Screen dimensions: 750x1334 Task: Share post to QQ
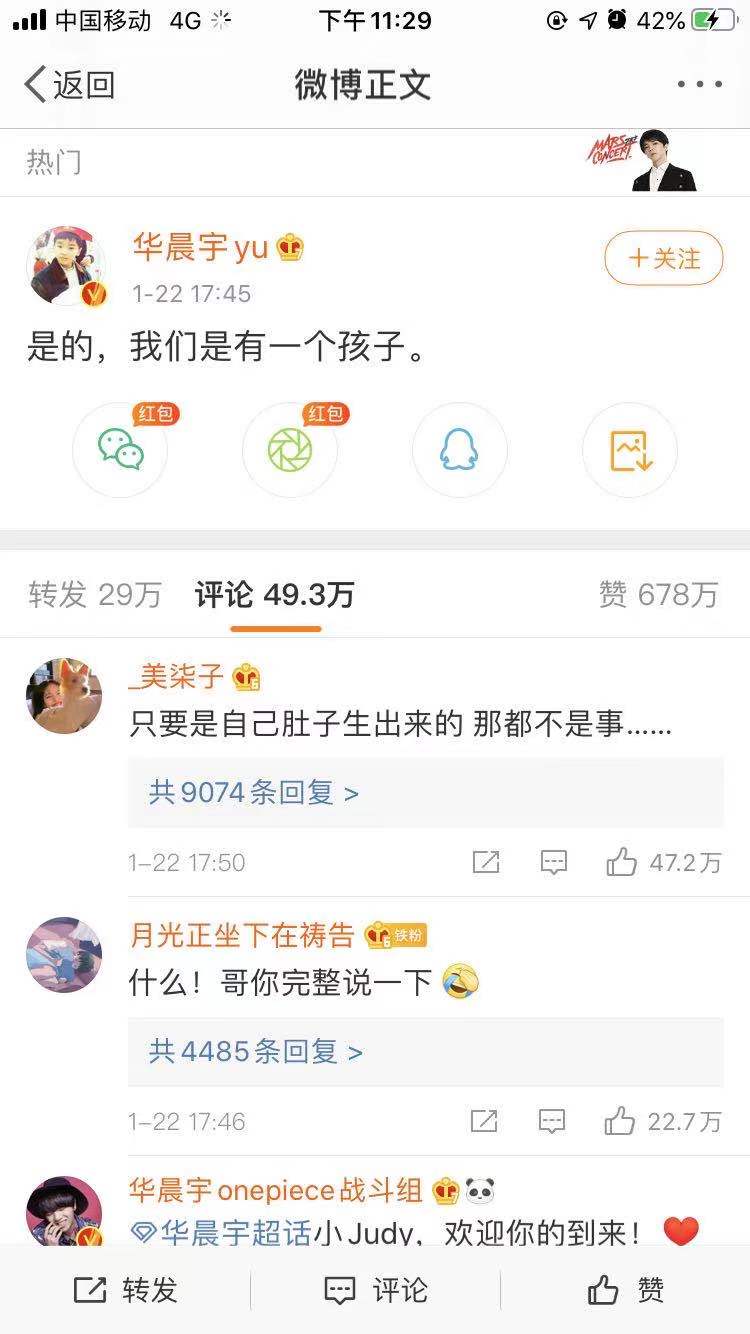tap(460, 450)
